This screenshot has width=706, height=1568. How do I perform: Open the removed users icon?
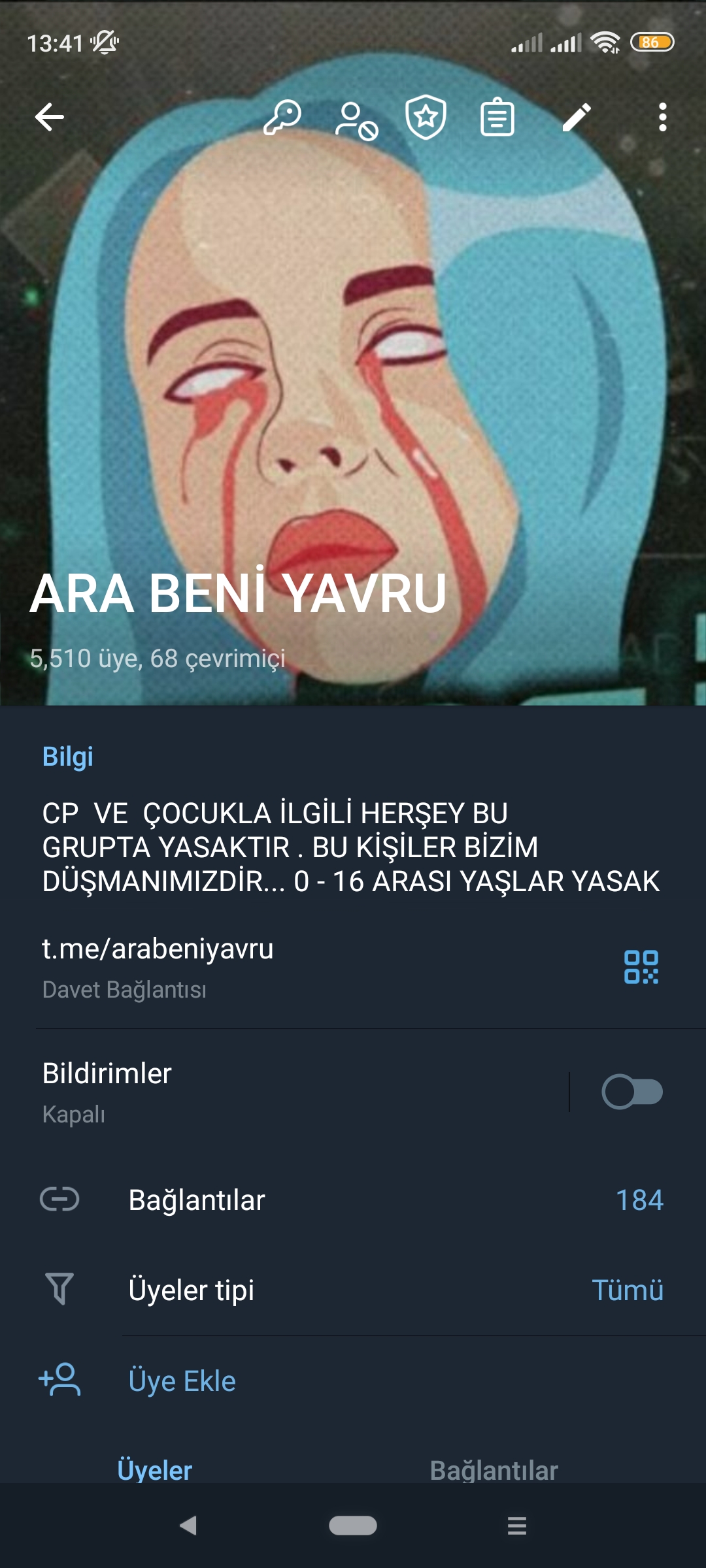(x=356, y=120)
